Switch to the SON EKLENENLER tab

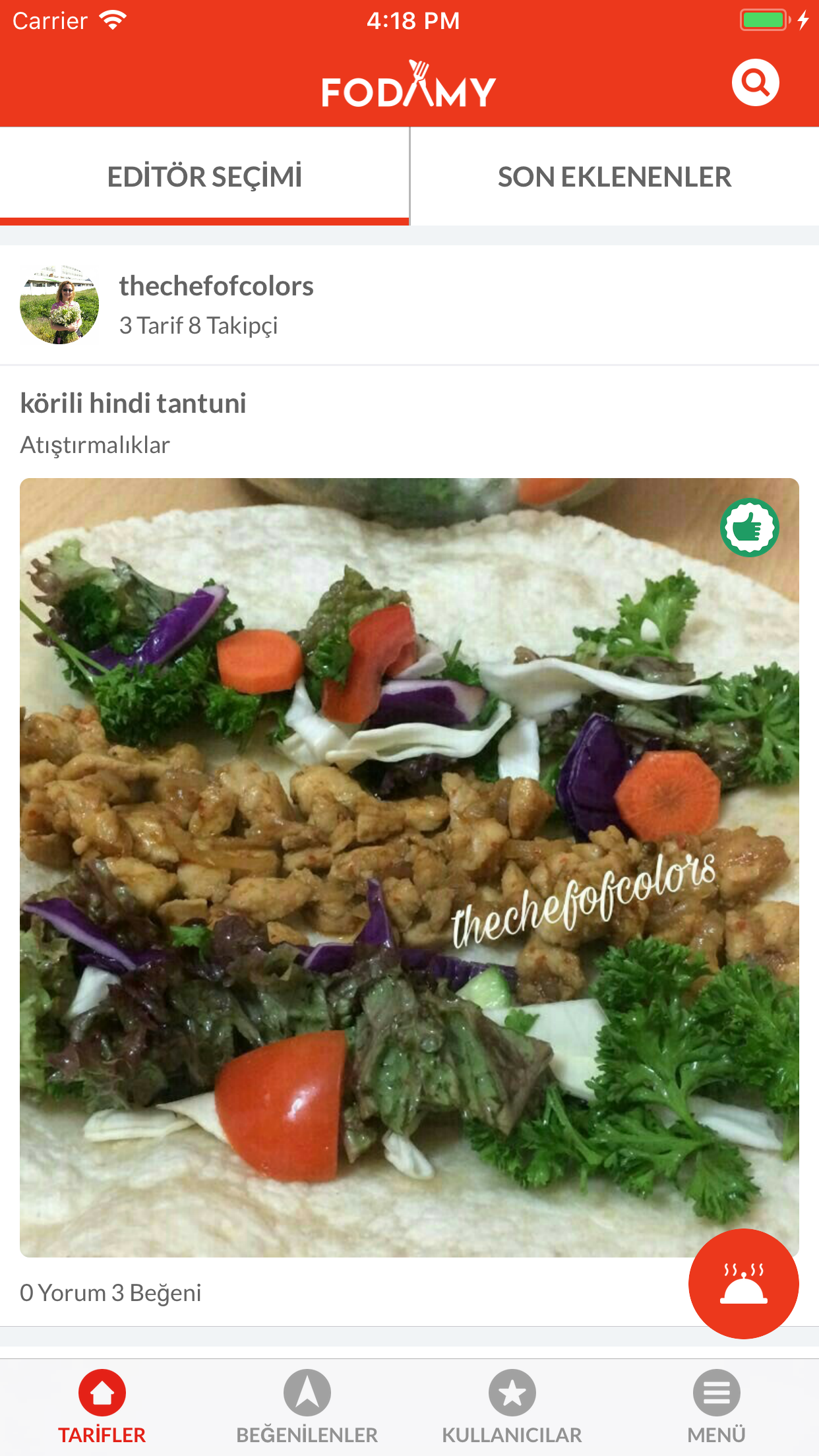tap(615, 177)
